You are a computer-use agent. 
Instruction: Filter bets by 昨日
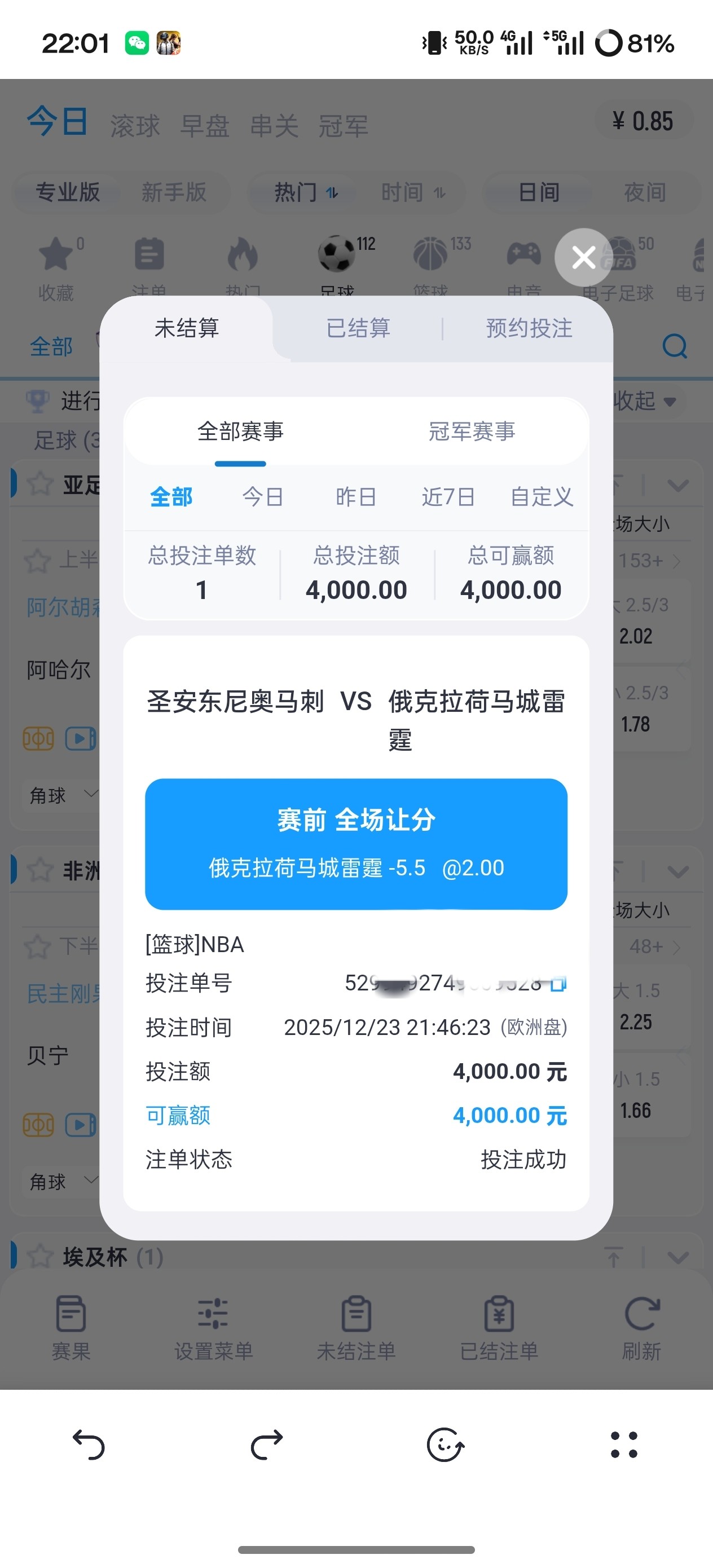355,497
